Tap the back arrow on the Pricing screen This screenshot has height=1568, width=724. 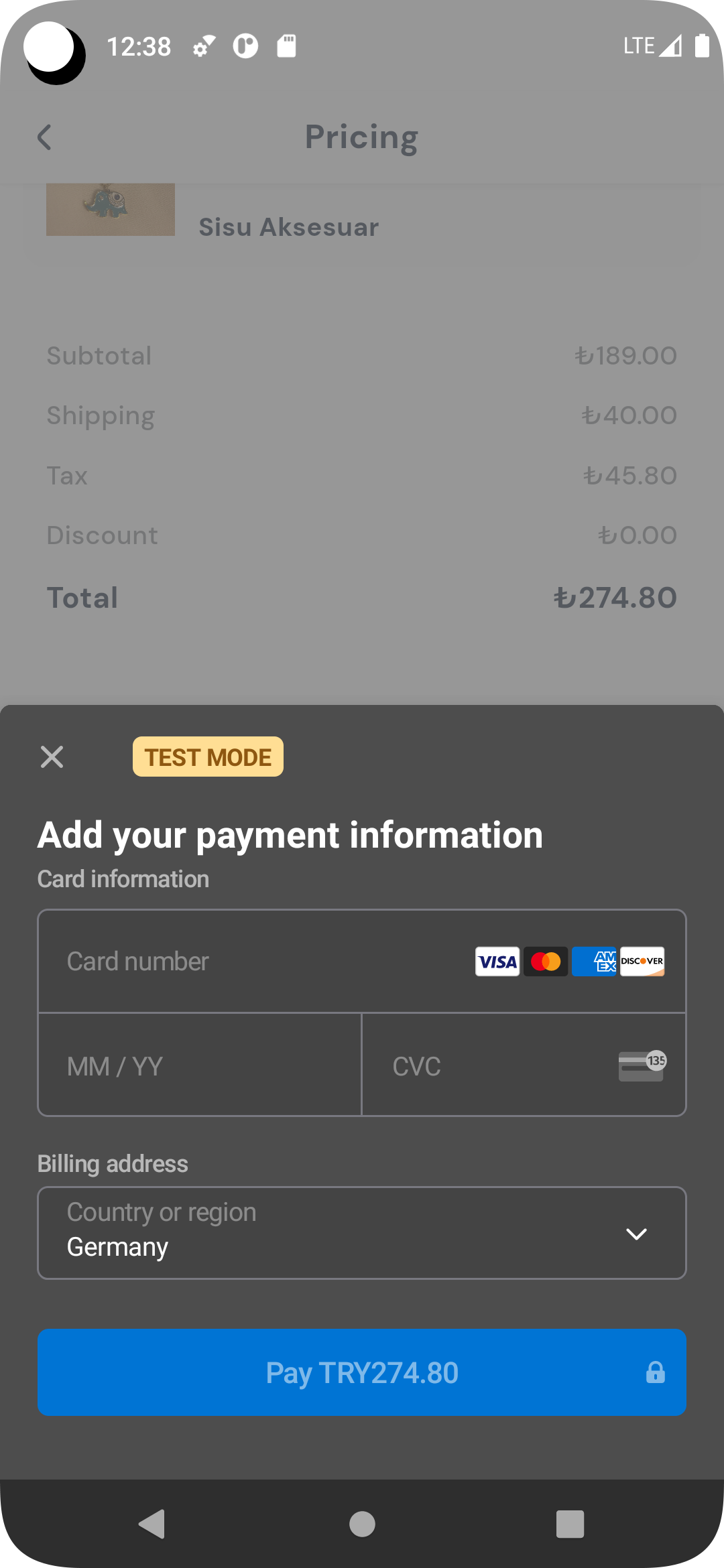[44, 137]
